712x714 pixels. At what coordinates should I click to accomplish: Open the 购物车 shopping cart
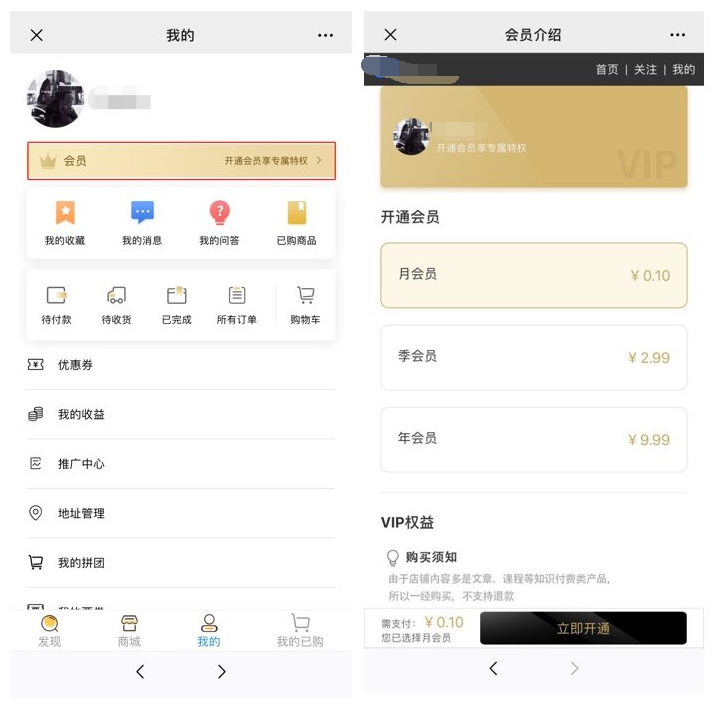click(x=305, y=305)
